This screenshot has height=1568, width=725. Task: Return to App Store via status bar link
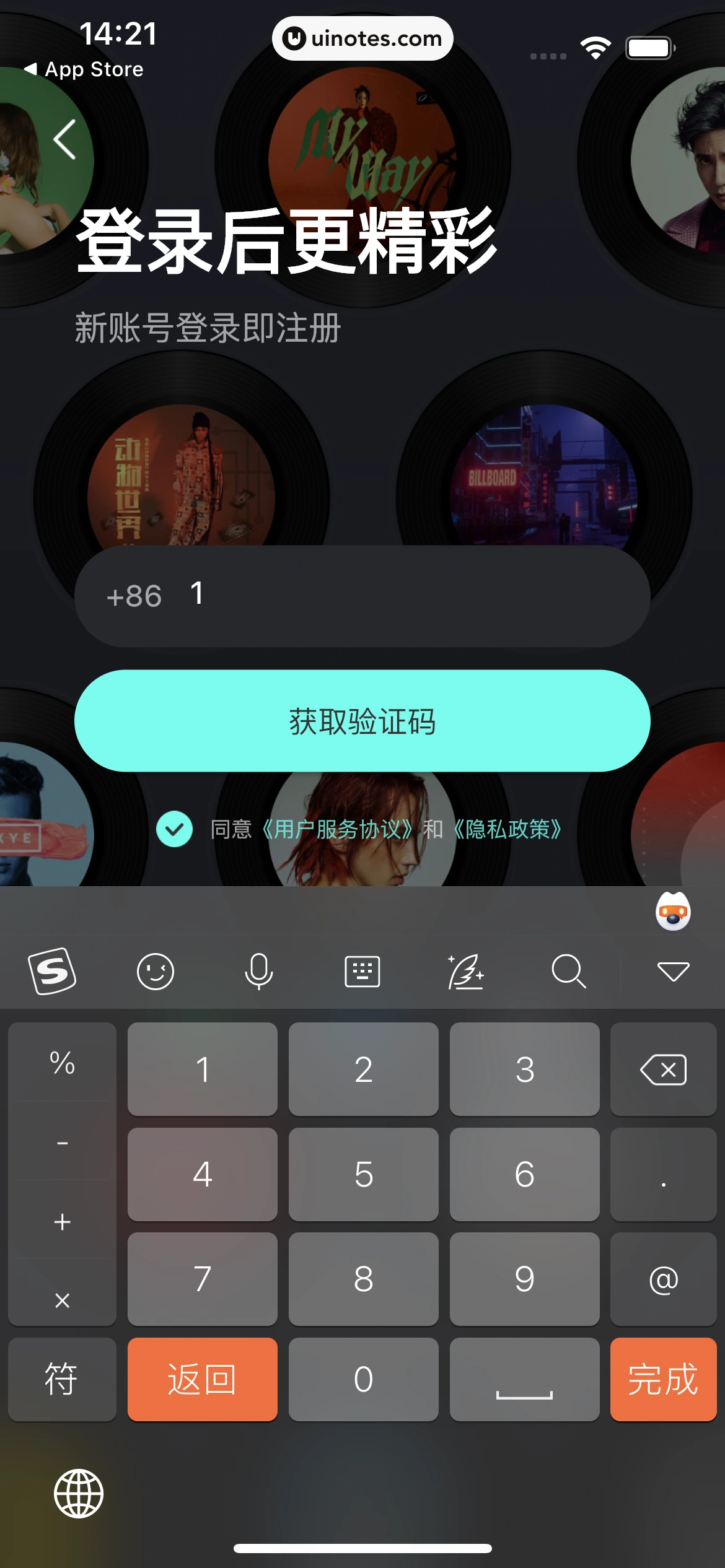pos(84,69)
